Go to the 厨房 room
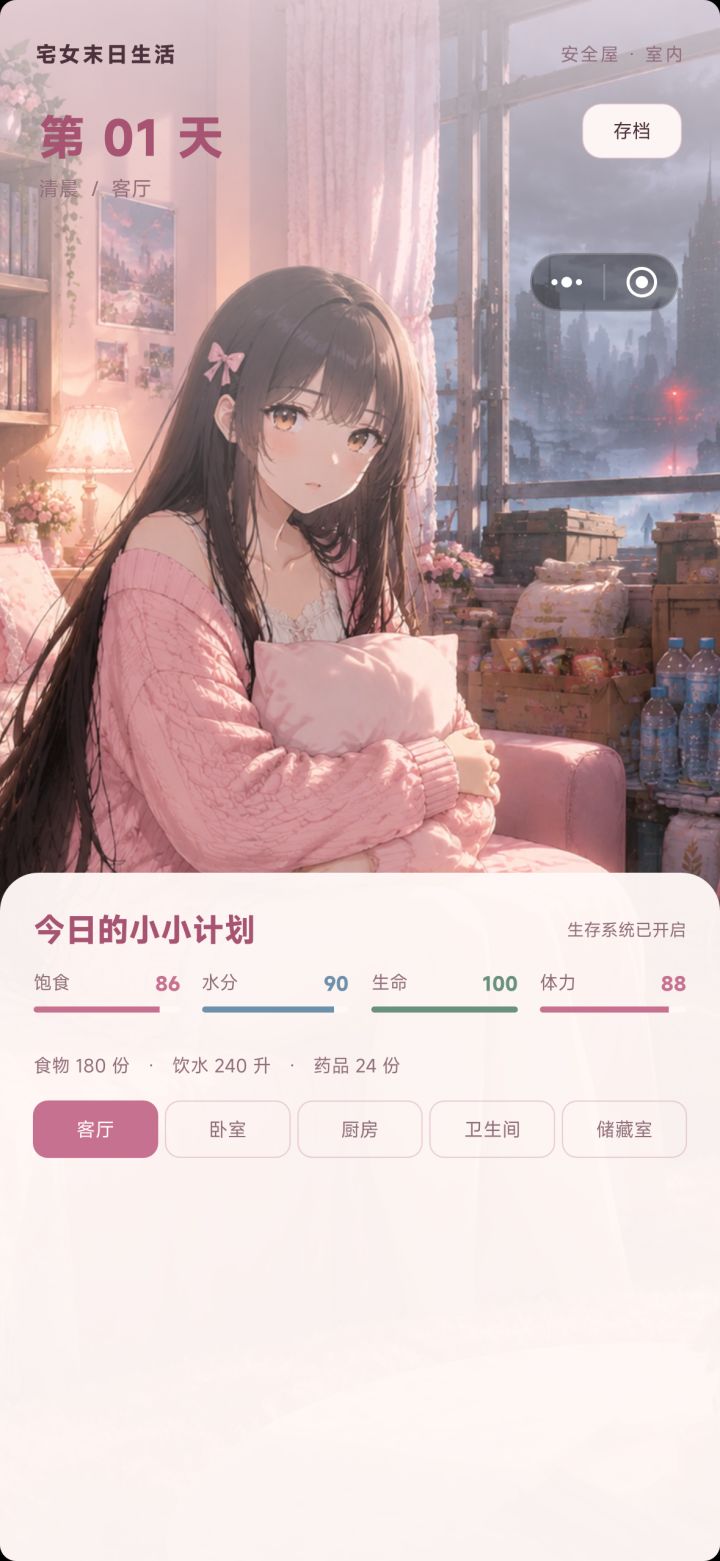This screenshot has height=1561, width=720. pos(360,1129)
